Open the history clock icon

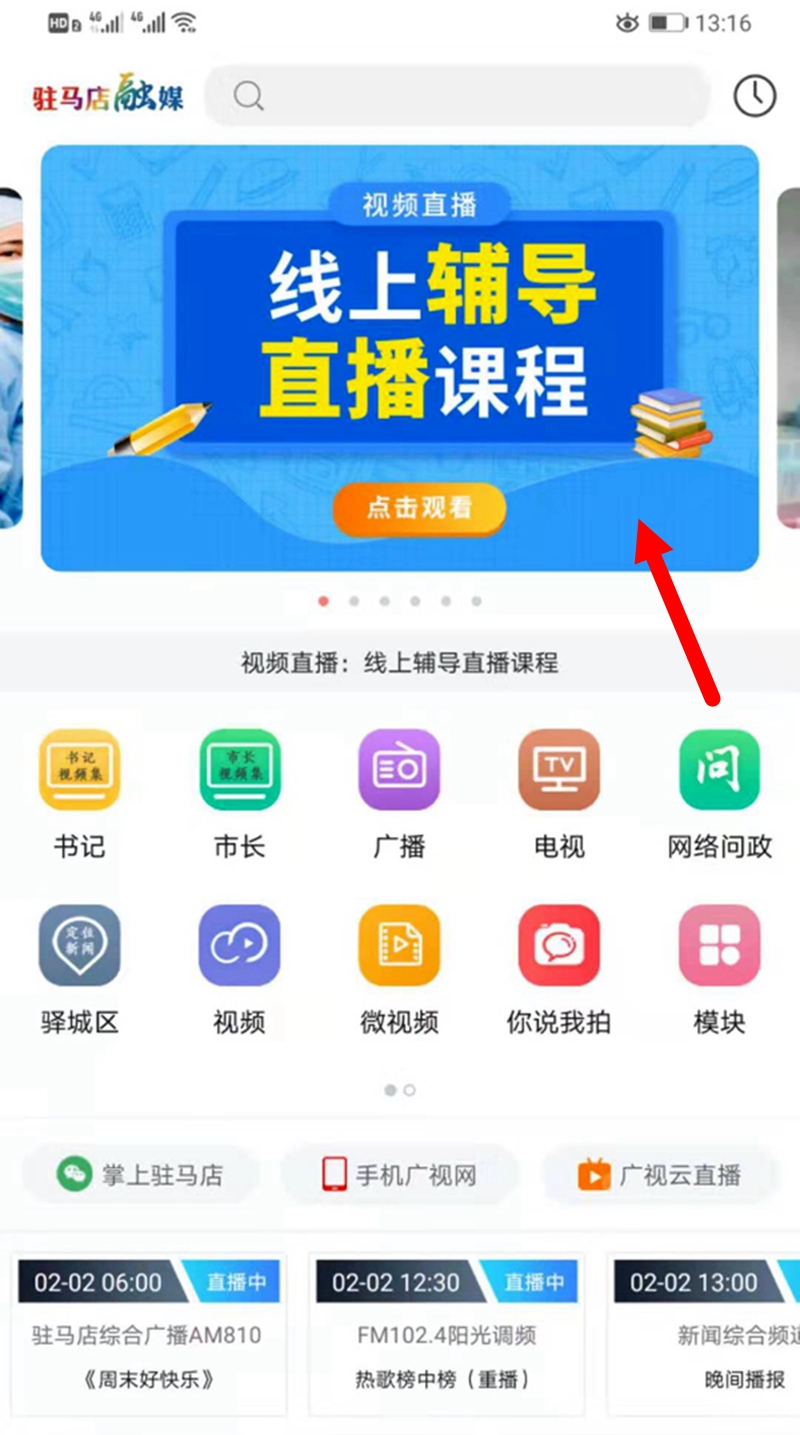(754, 96)
